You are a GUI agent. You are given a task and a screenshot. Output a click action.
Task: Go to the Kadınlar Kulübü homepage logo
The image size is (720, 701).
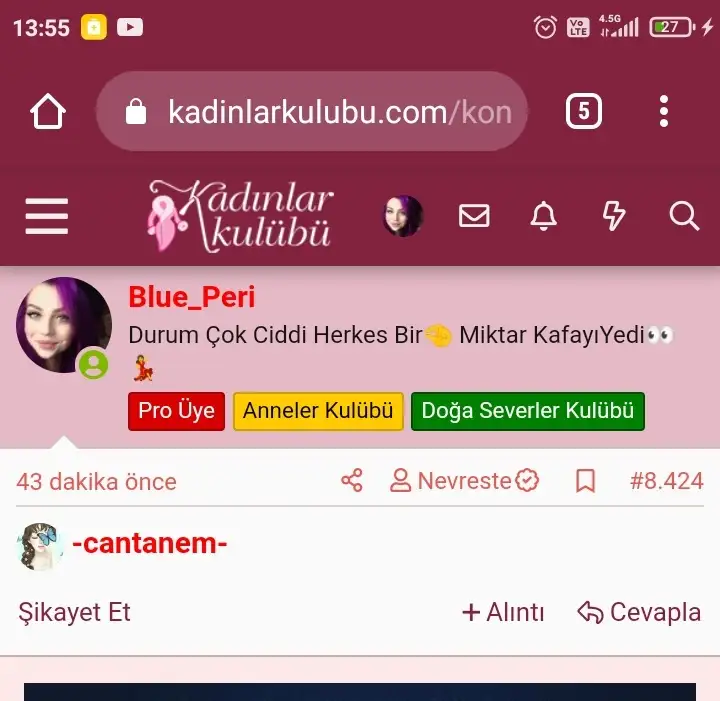(x=240, y=216)
